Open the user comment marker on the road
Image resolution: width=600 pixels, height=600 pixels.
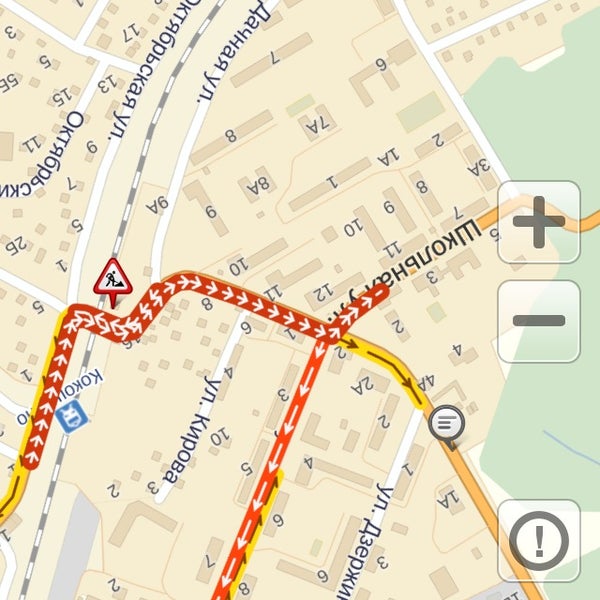coord(447,424)
